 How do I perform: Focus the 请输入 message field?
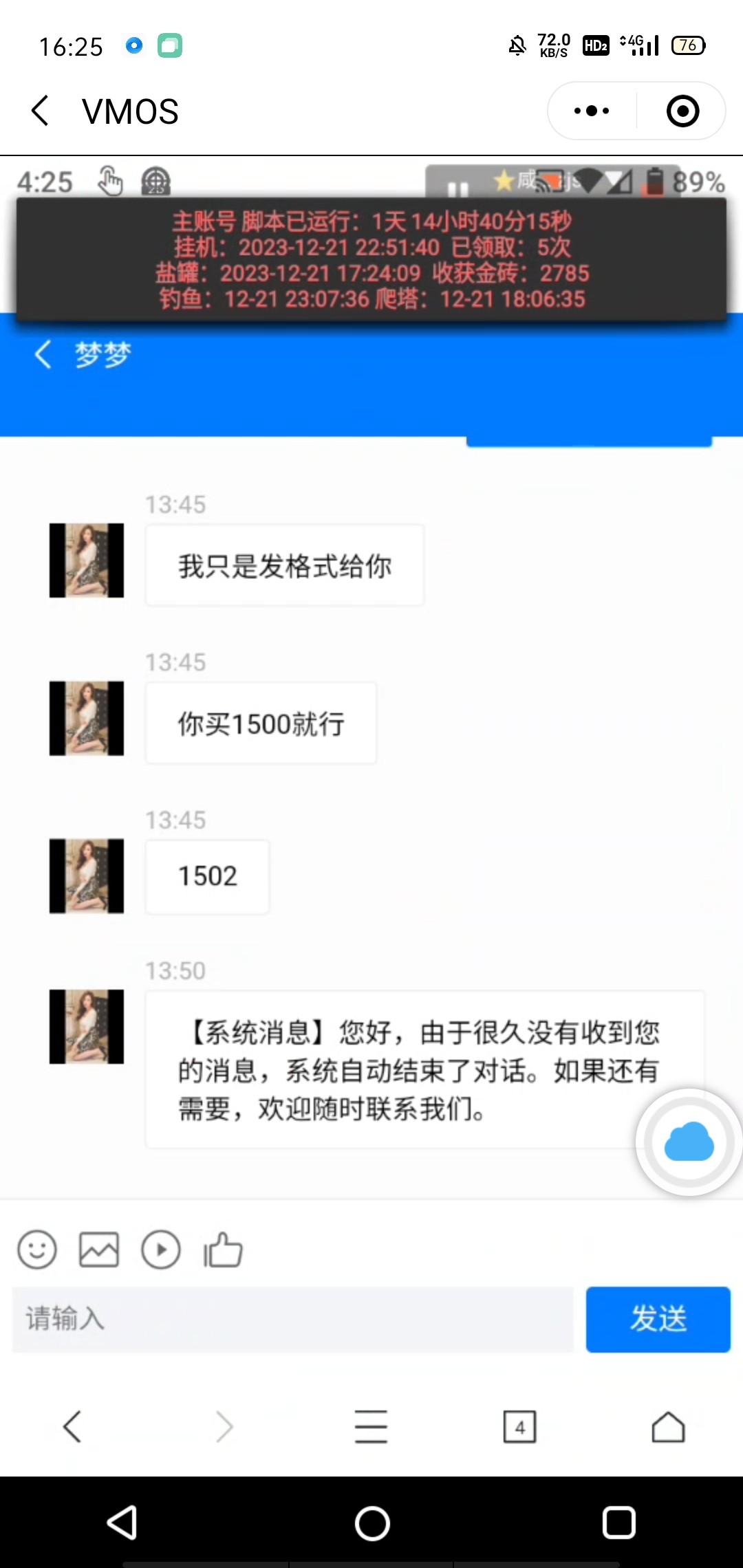[293, 1319]
